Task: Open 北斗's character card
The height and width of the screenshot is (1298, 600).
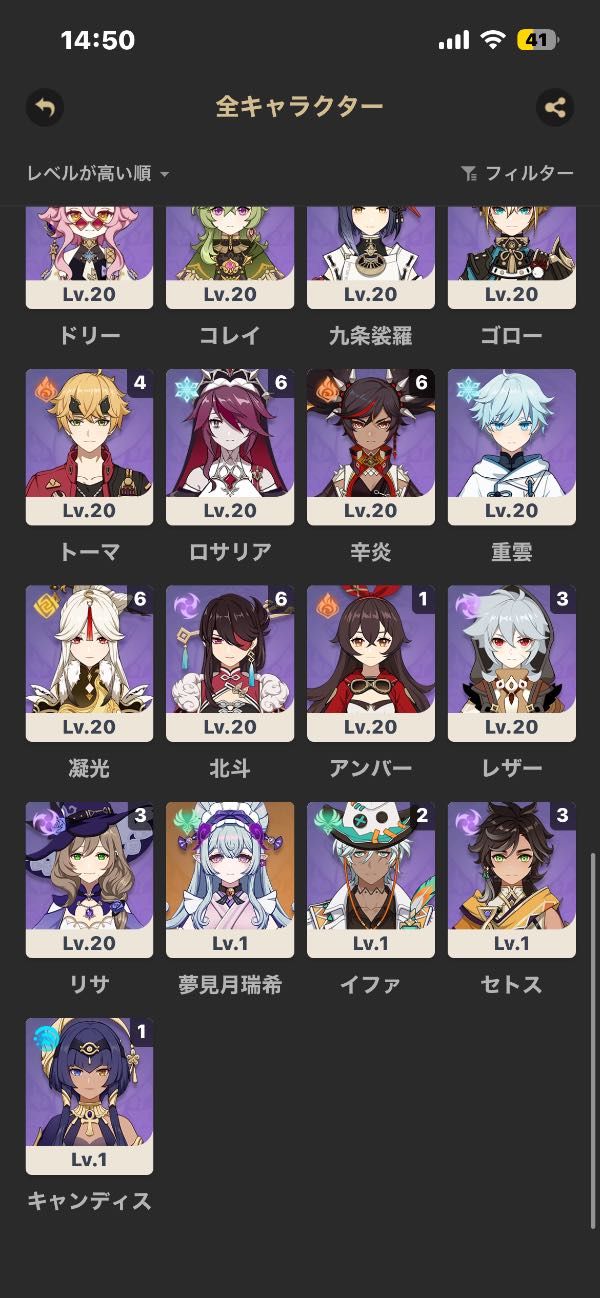Action: pos(230,663)
